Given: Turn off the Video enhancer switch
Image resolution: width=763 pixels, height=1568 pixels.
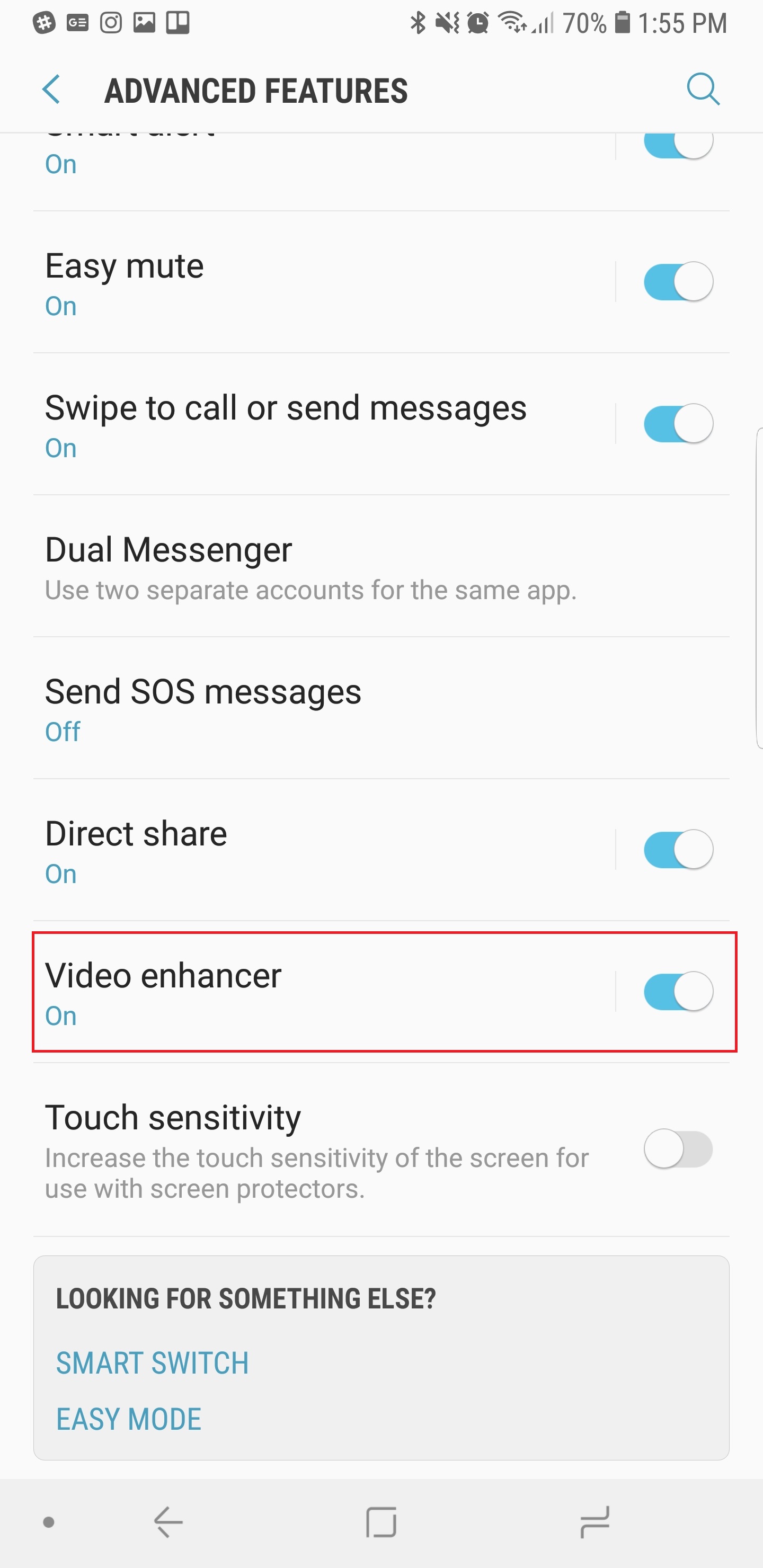Looking at the screenshot, I should pyautogui.click(x=678, y=991).
